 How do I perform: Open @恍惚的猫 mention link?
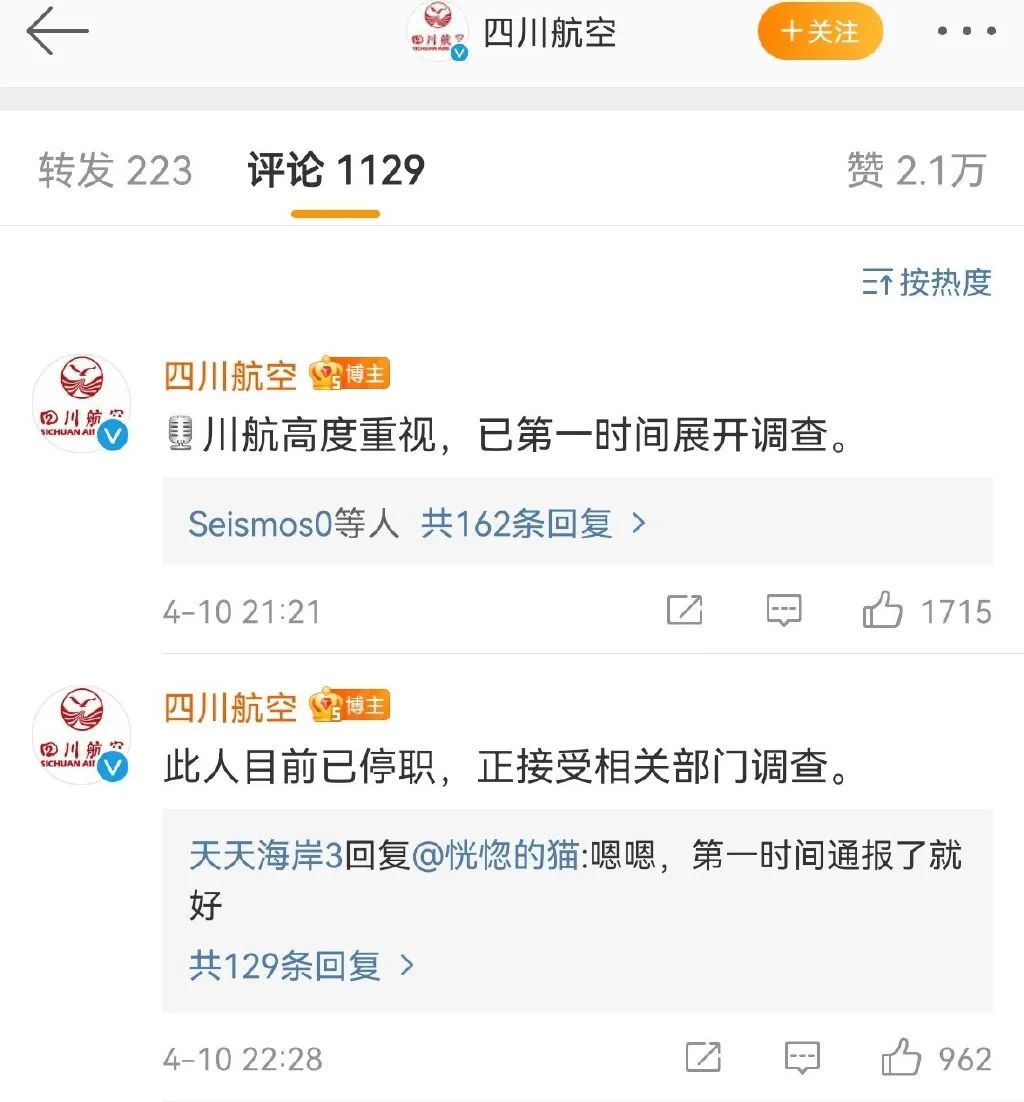tap(494, 856)
